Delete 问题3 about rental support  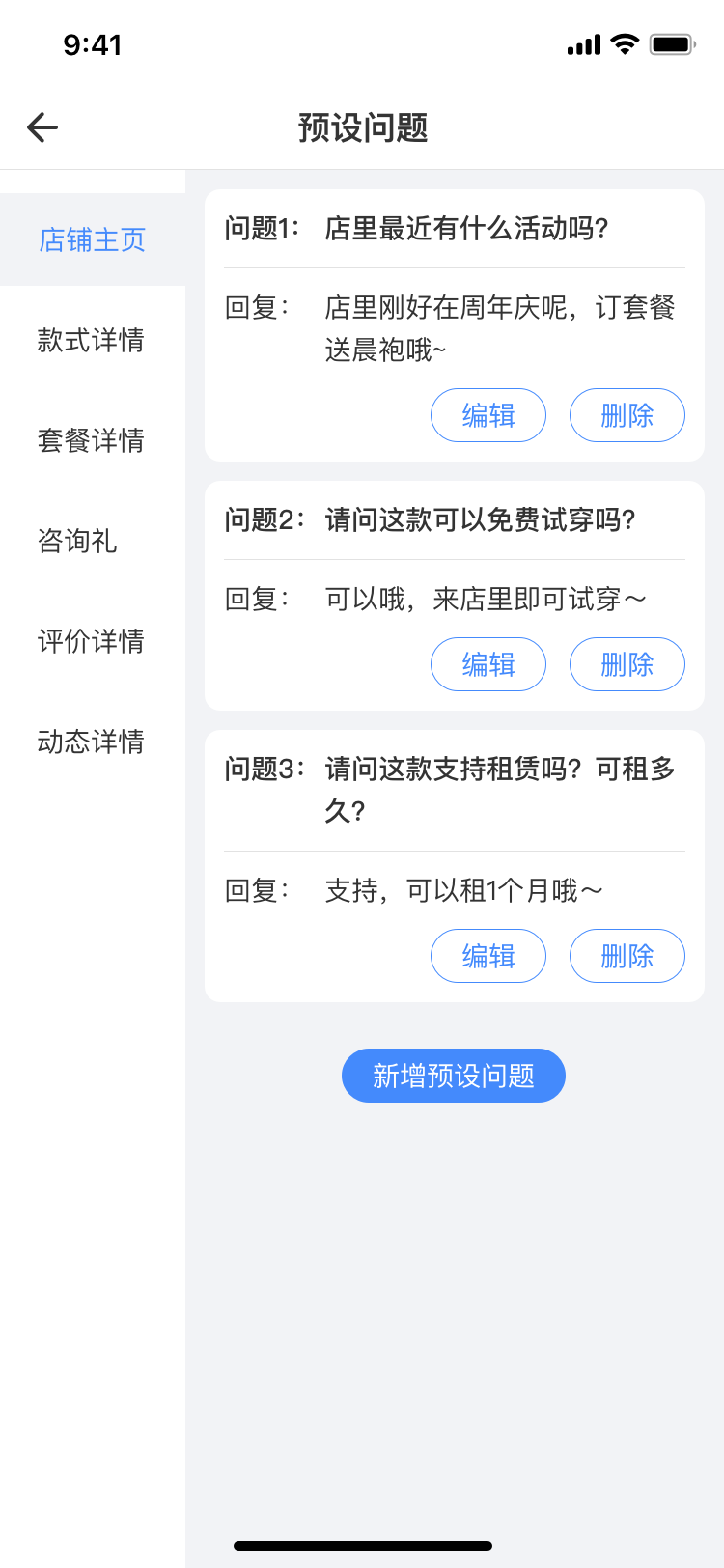click(x=627, y=956)
